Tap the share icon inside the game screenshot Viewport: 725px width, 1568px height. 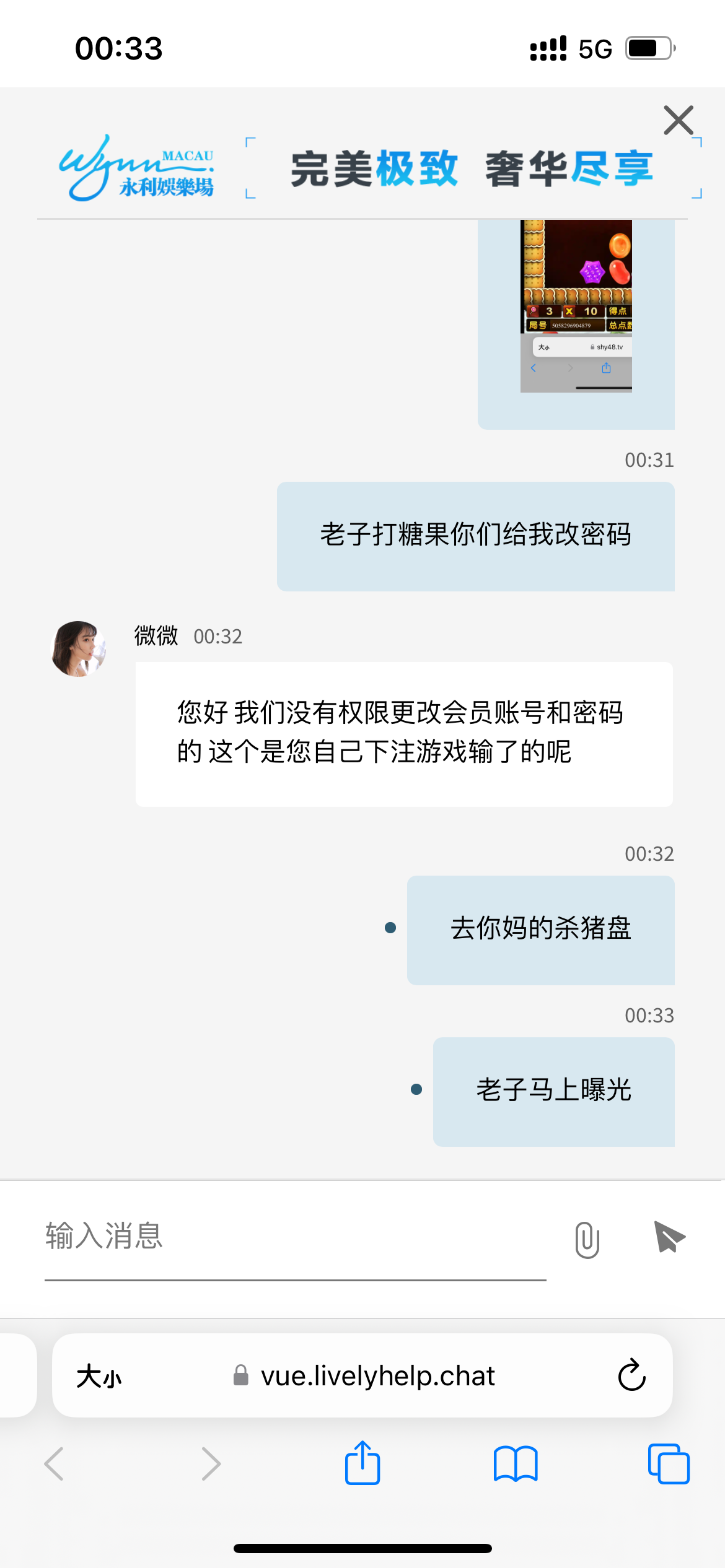click(x=606, y=368)
